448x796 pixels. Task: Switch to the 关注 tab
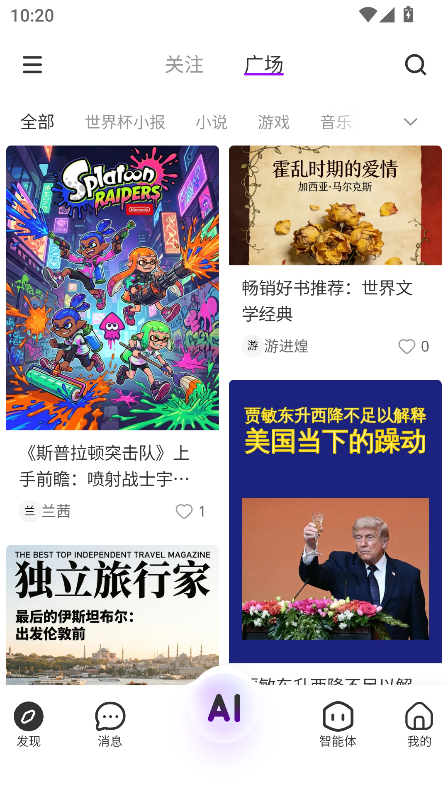[184, 65]
